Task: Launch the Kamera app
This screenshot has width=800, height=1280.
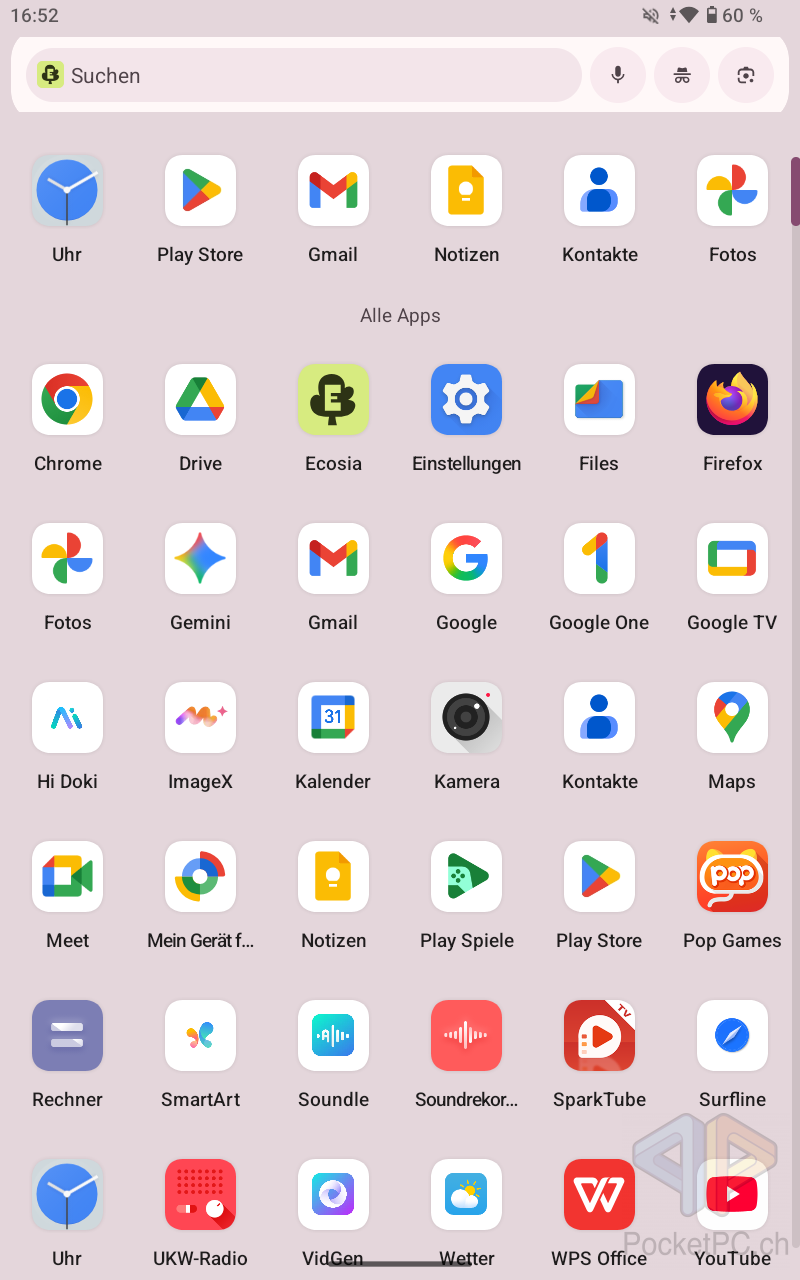Action: [466, 718]
